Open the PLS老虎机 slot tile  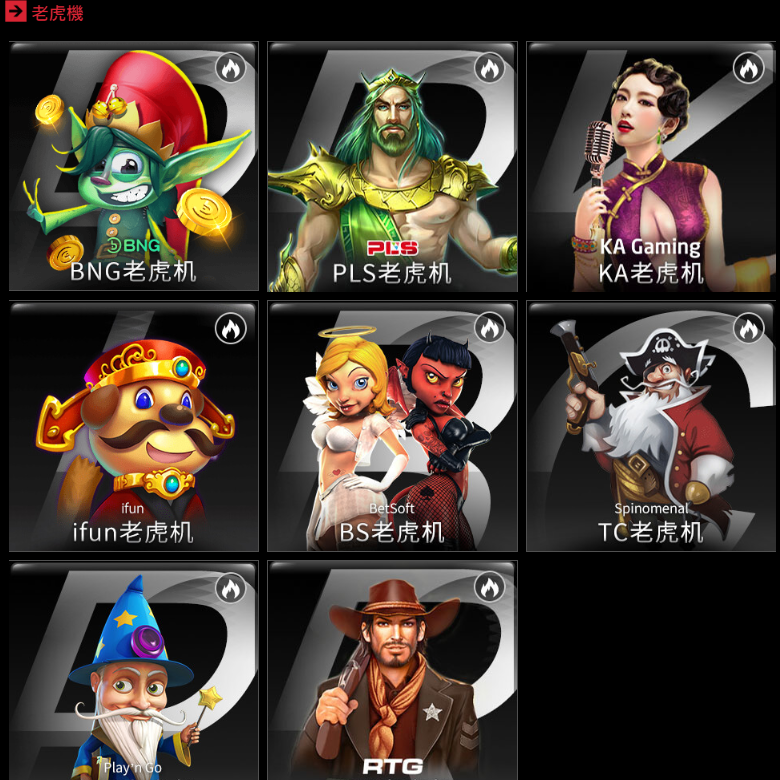[x=392, y=166]
